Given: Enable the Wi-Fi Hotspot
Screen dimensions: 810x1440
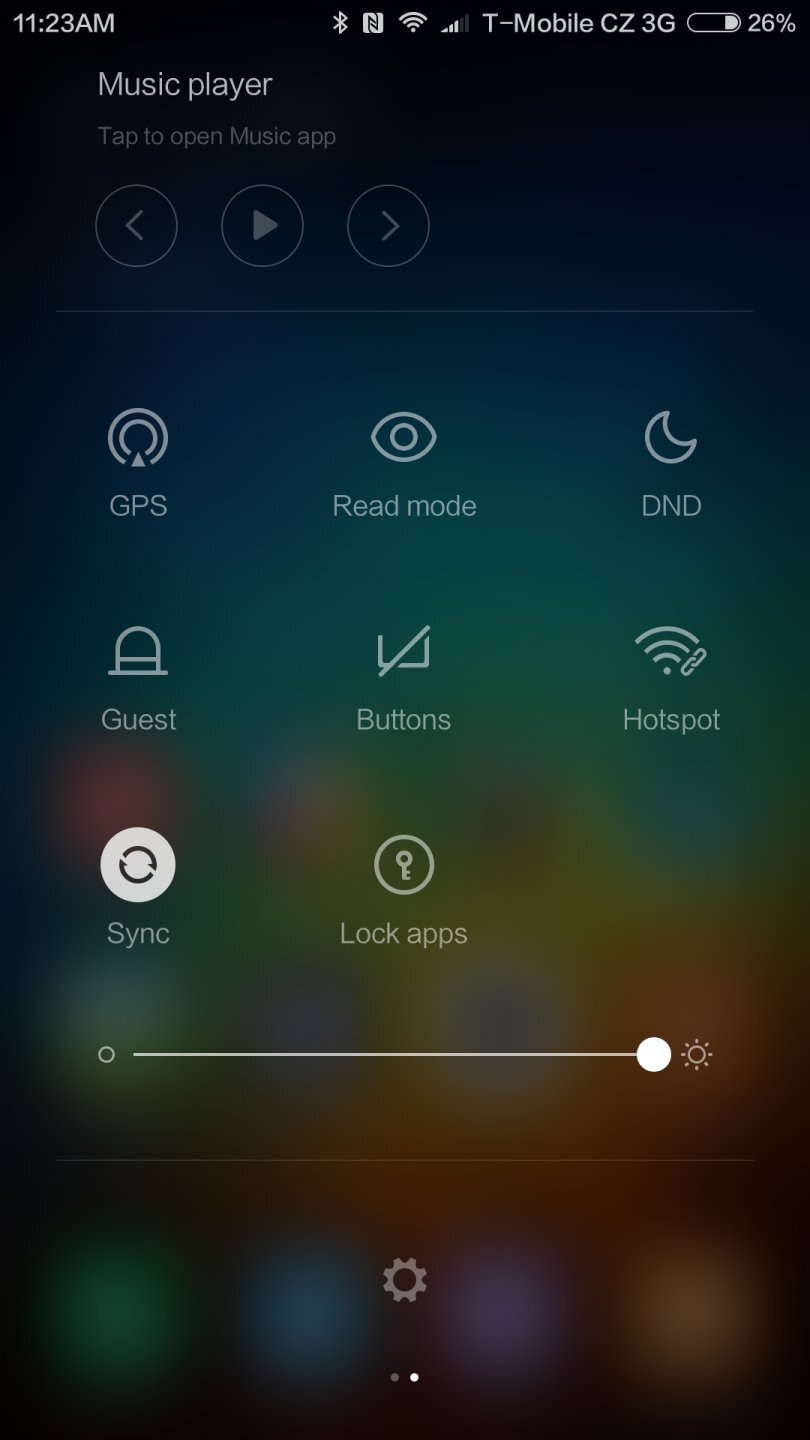Looking at the screenshot, I should [670, 652].
